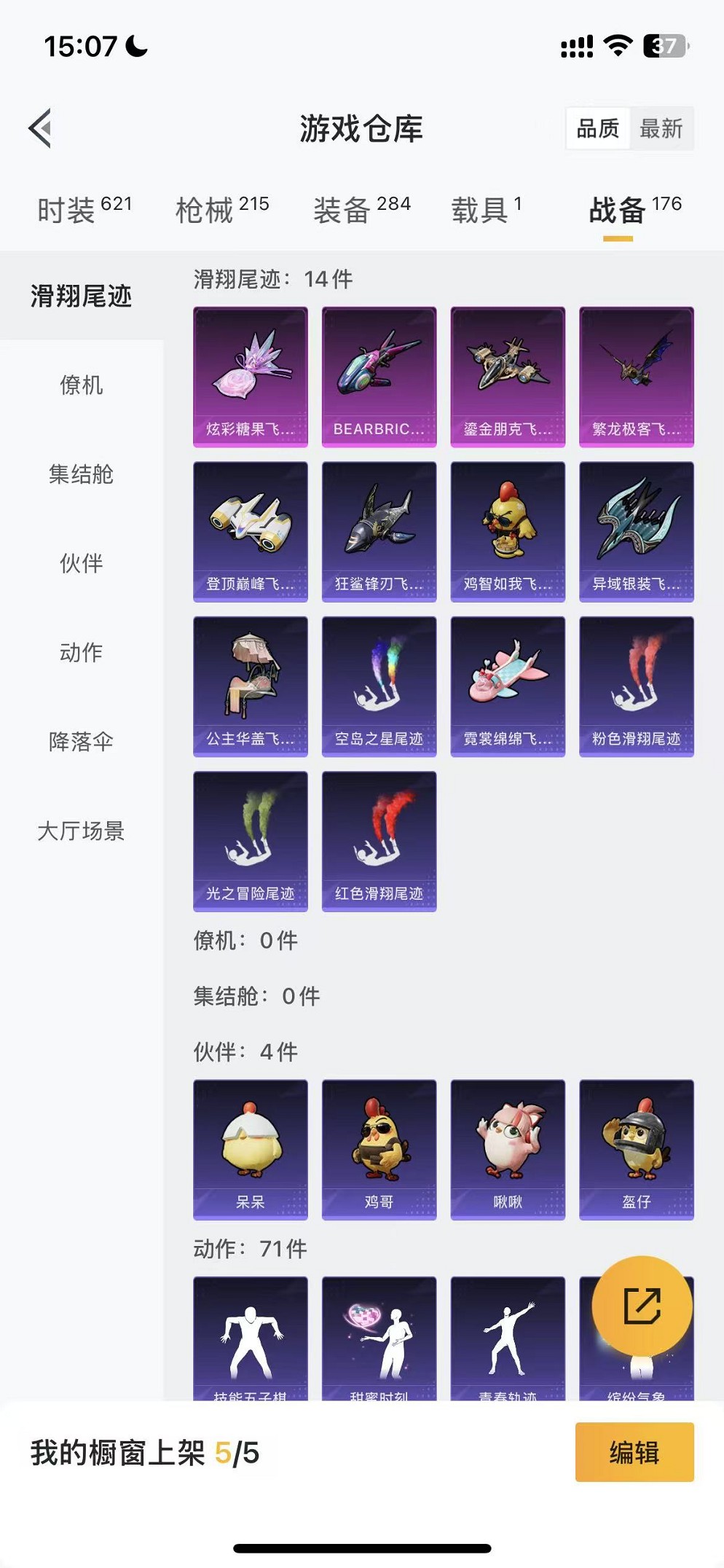View the 鸡智如我飞 chicken glider item
Screen dimensions: 724x1568
[506, 530]
